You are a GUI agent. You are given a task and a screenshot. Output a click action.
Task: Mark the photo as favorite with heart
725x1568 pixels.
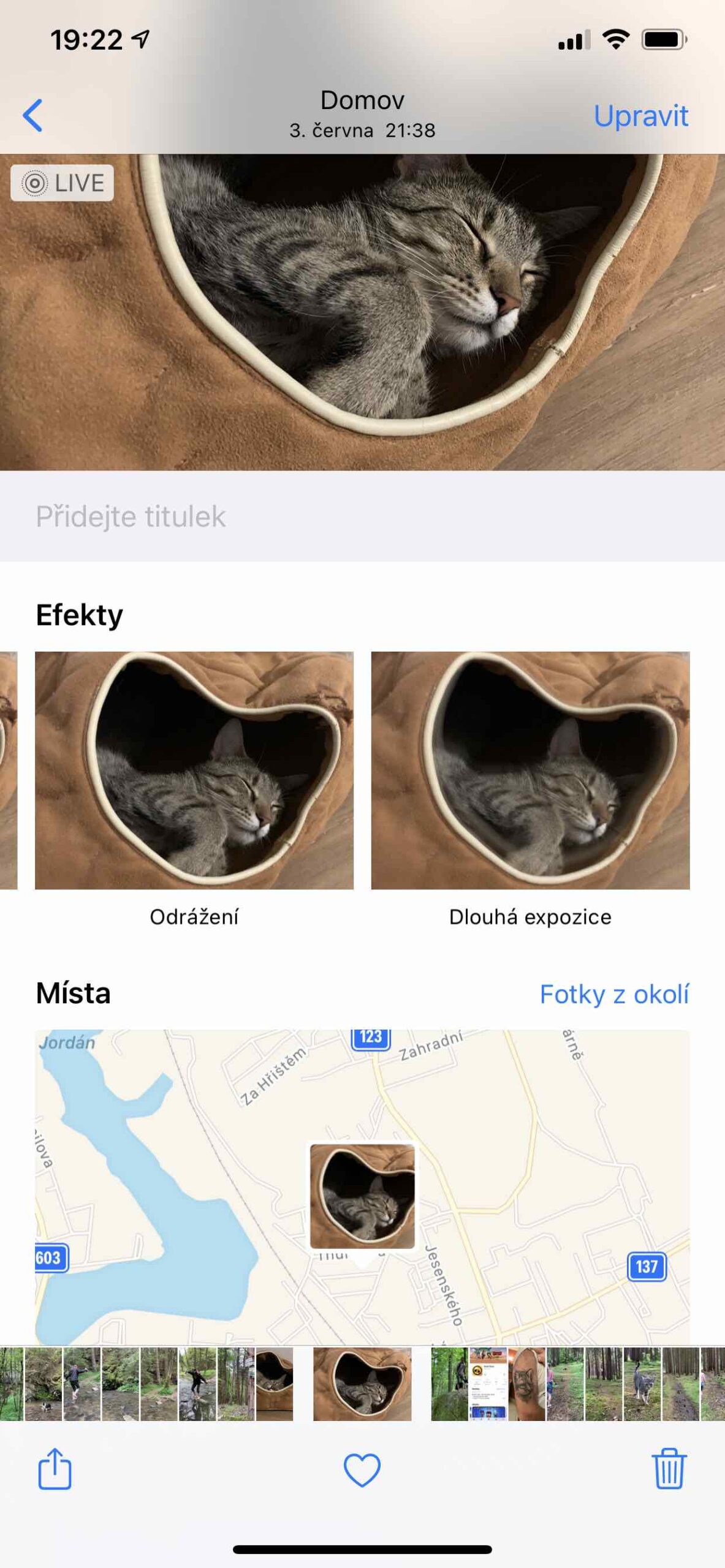(362, 1469)
